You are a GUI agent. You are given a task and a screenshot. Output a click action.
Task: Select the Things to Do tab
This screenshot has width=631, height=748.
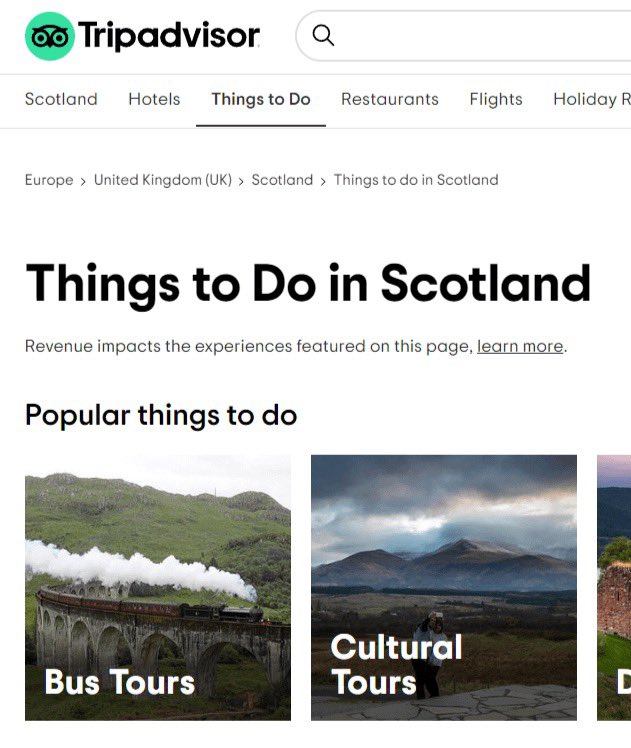click(261, 99)
